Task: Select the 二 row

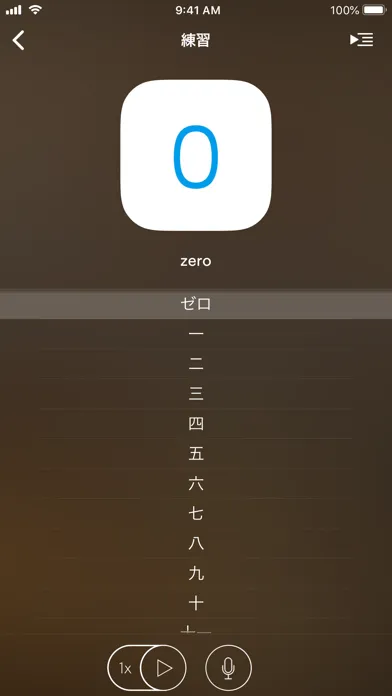Action: click(x=196, y=364)
